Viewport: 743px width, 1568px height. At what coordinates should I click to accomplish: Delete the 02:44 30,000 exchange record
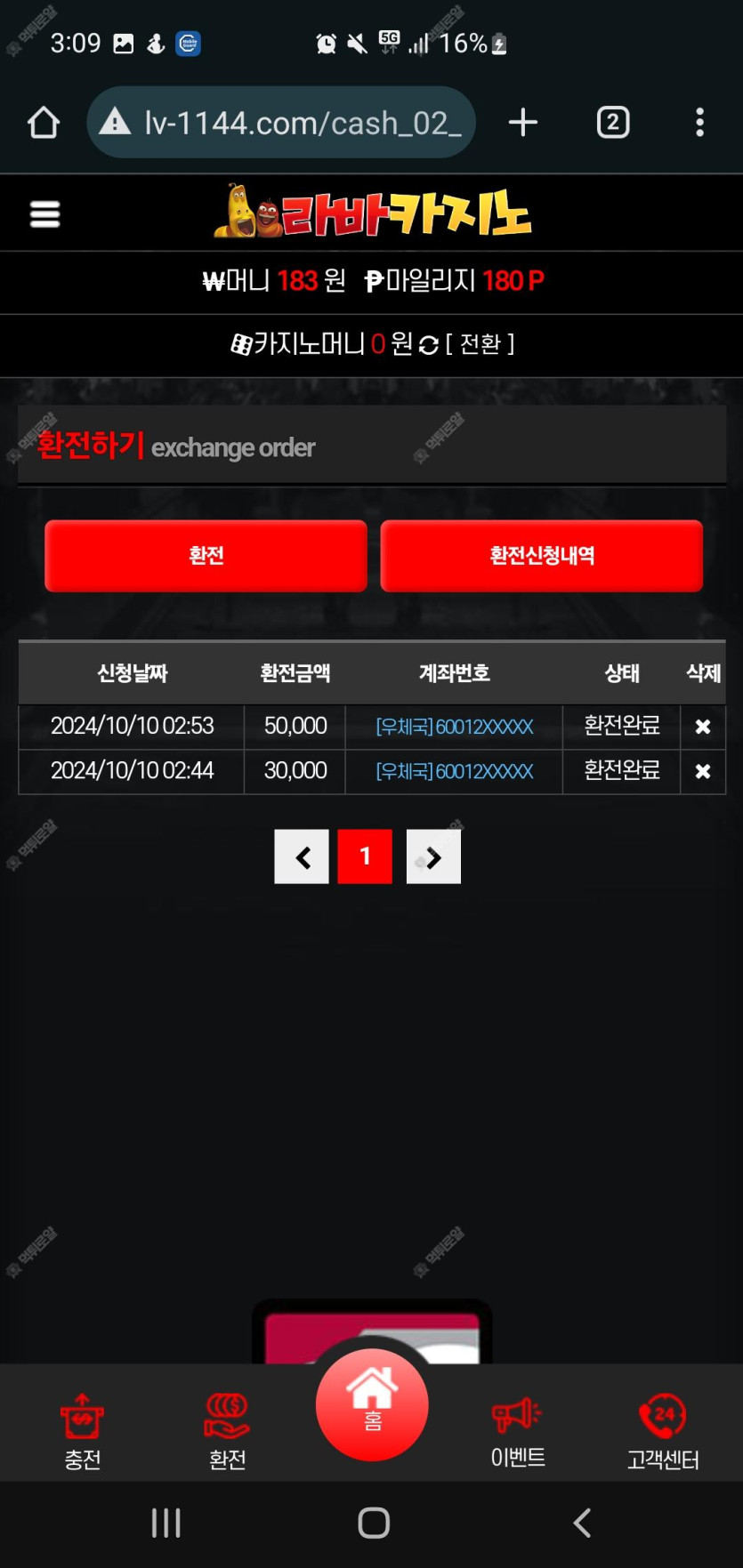702,771
